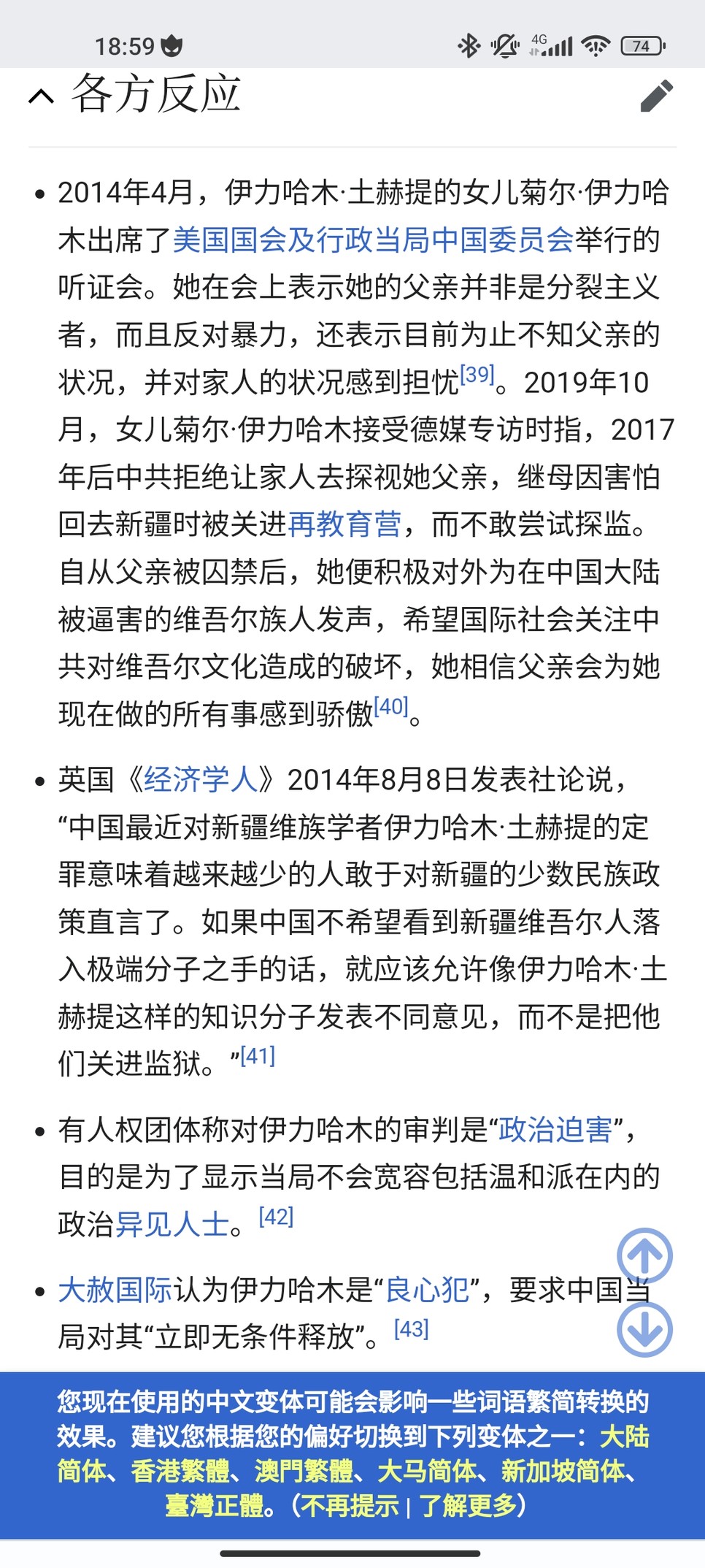Open the 良心犯 link
This screenshot has width=705, height=1568.
pyautogui.click(x=427, y=1290)
